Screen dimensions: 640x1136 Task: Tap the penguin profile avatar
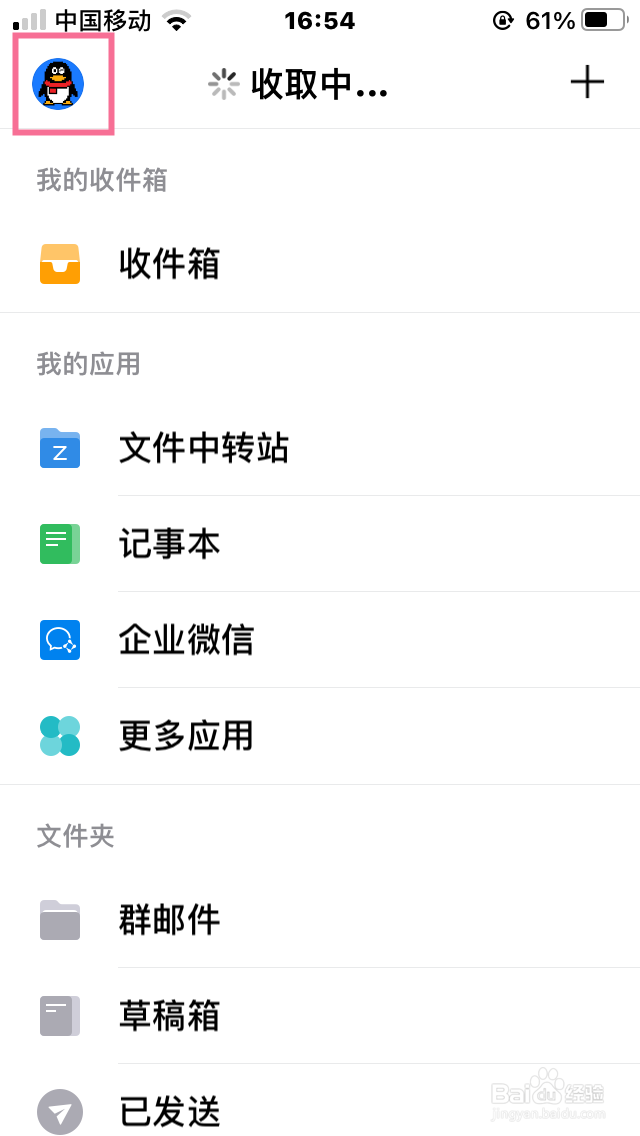(x=58, y=84)
